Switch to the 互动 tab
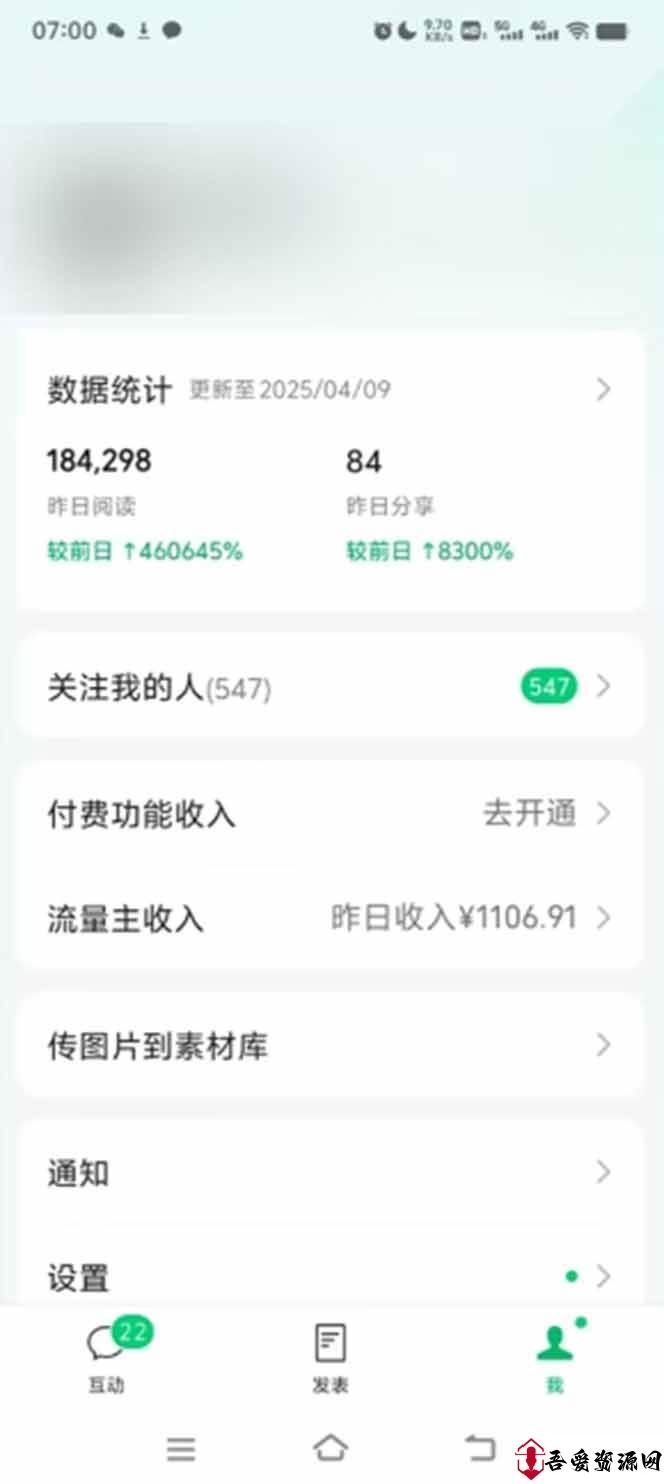The width and height of the screenshot is (664, 1484). point(107,1356)
